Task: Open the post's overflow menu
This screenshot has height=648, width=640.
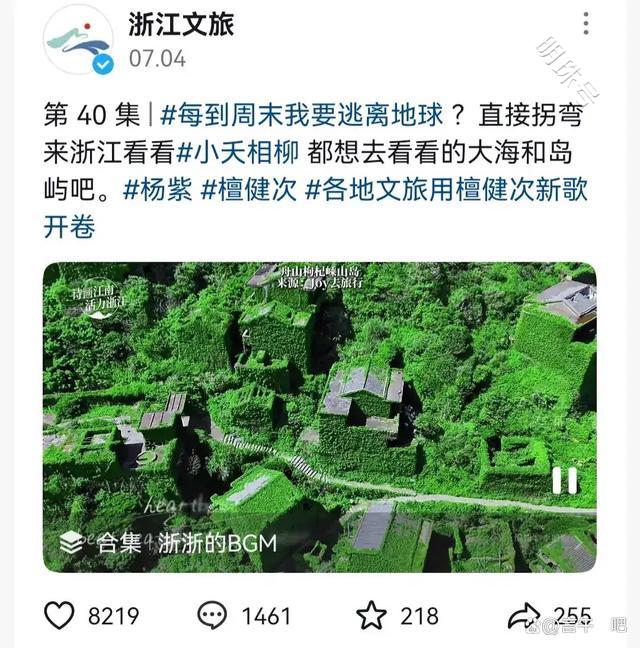Action: coord(587,23)
